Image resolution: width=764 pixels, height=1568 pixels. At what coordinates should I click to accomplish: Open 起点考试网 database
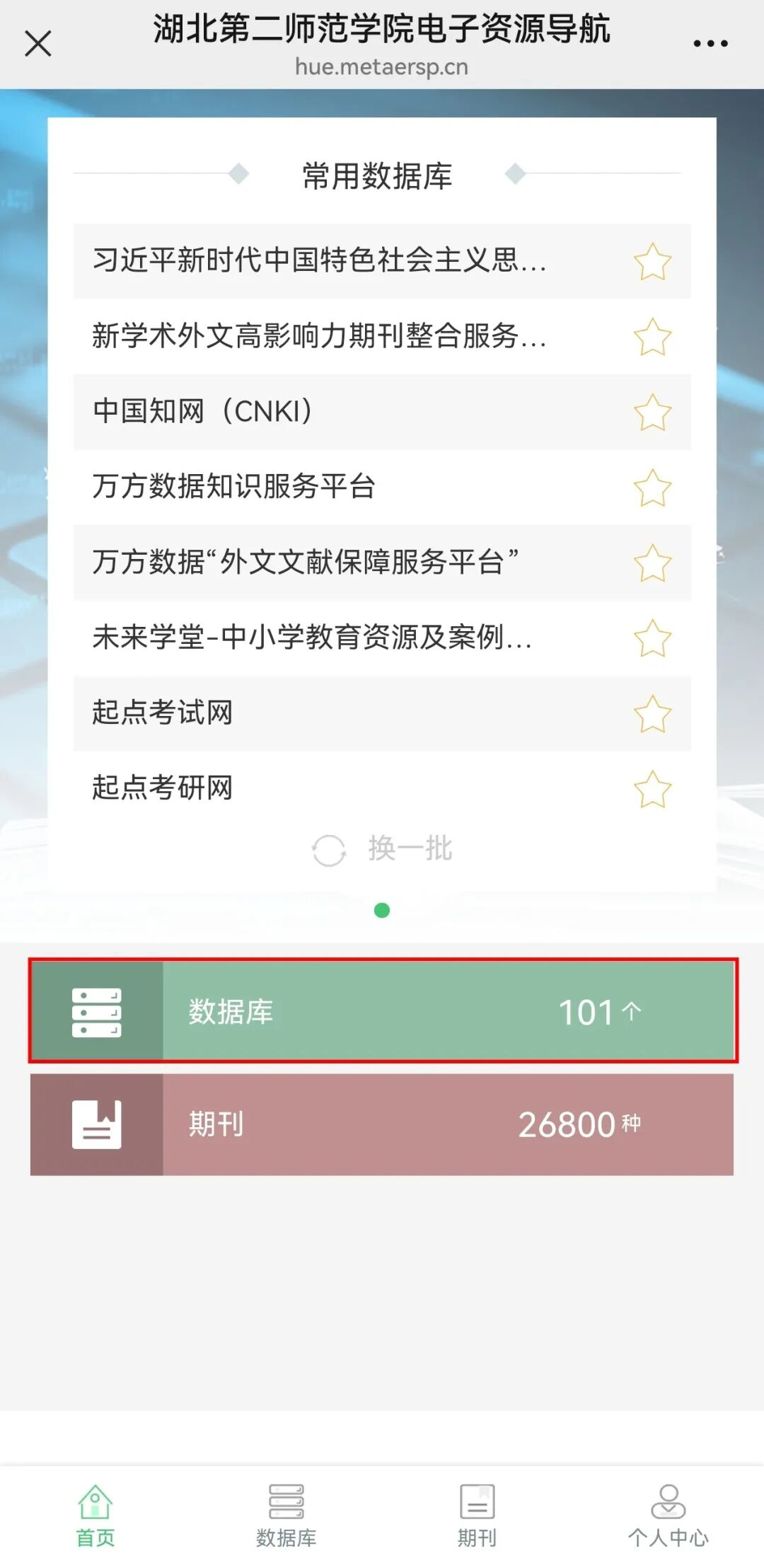click(x=162, y=713)
